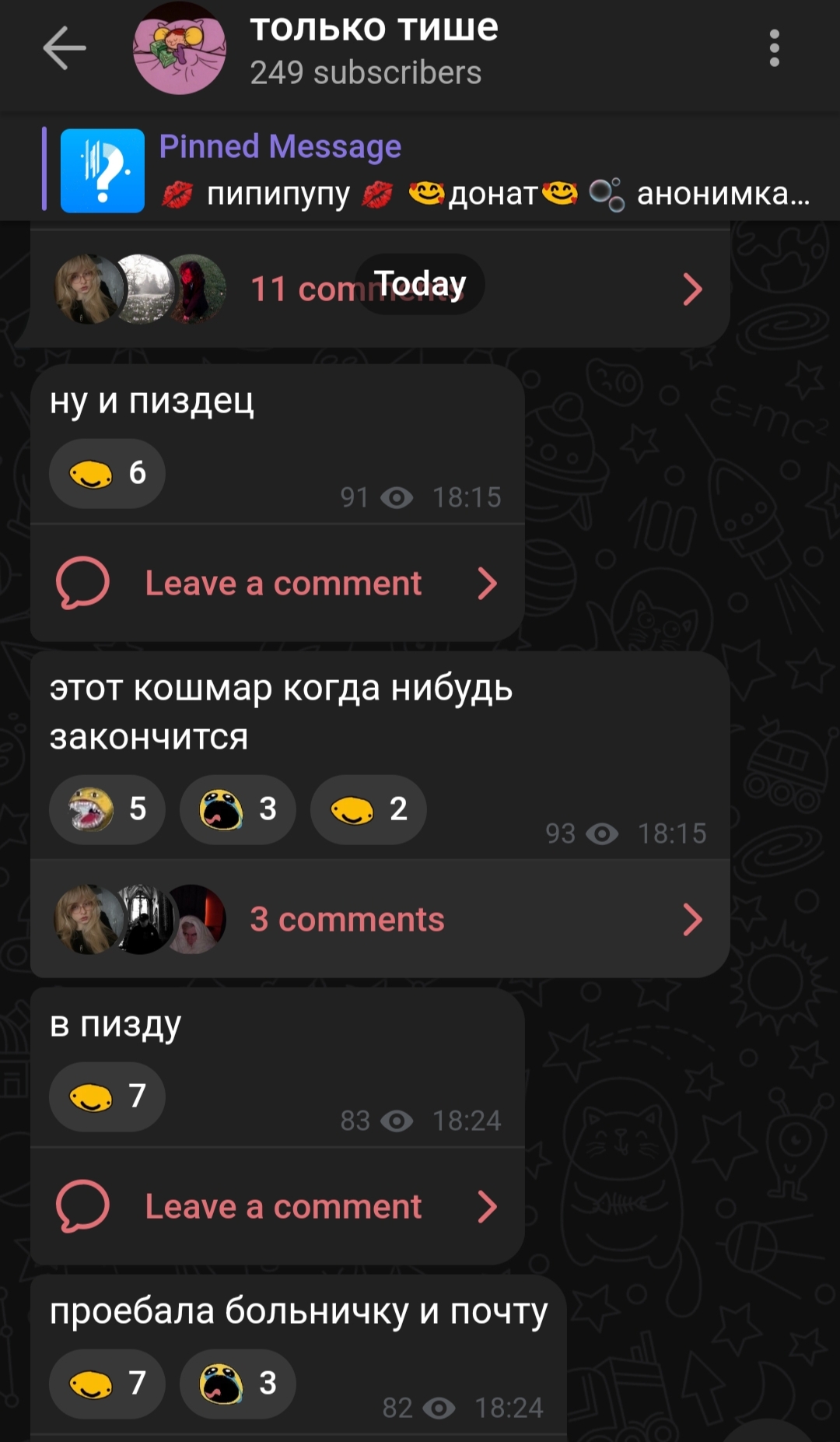The height and width of the screenshot is (1442, 840).
Task: React with the emoji on 'ну и пиздец'
Action: coord(107,472)
